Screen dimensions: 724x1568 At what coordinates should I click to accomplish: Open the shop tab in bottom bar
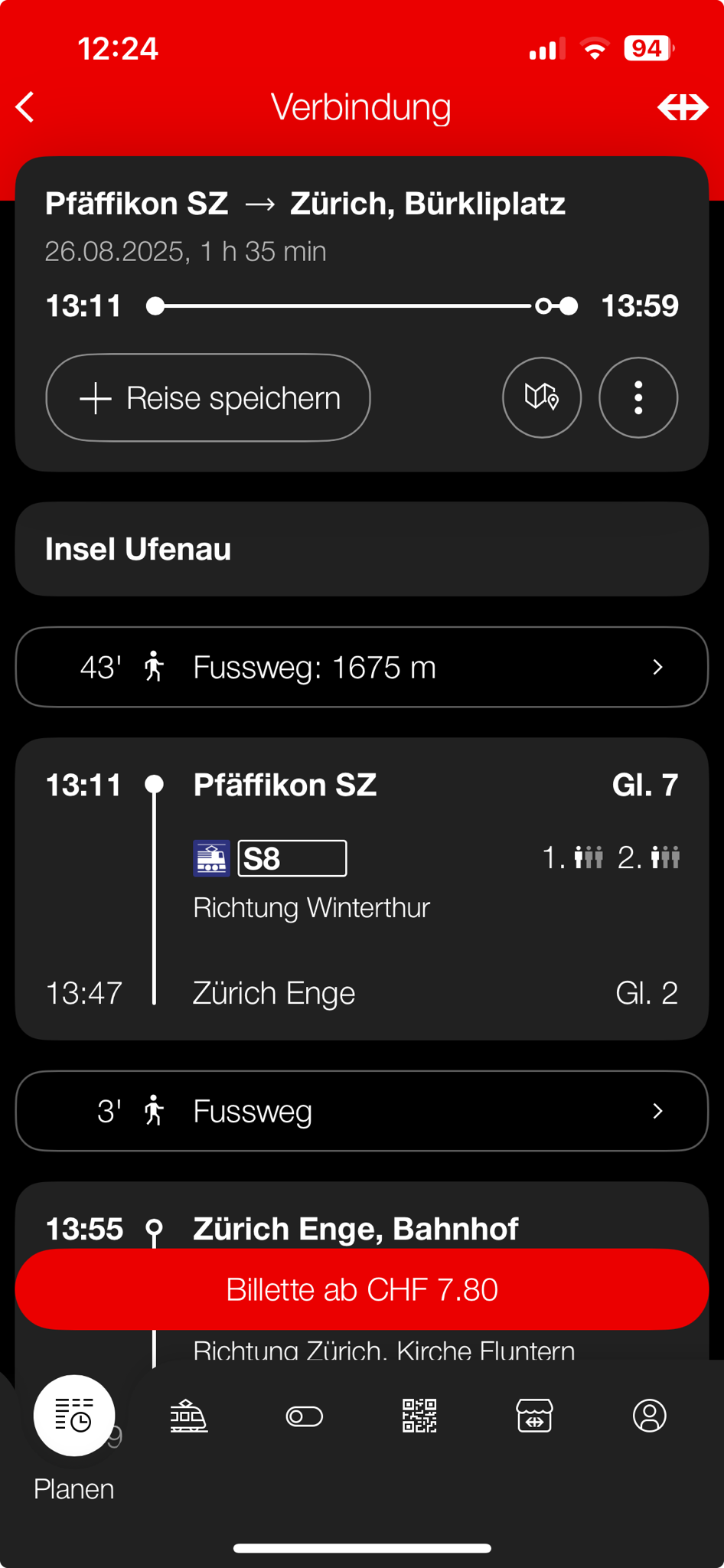pos(534,1416)
